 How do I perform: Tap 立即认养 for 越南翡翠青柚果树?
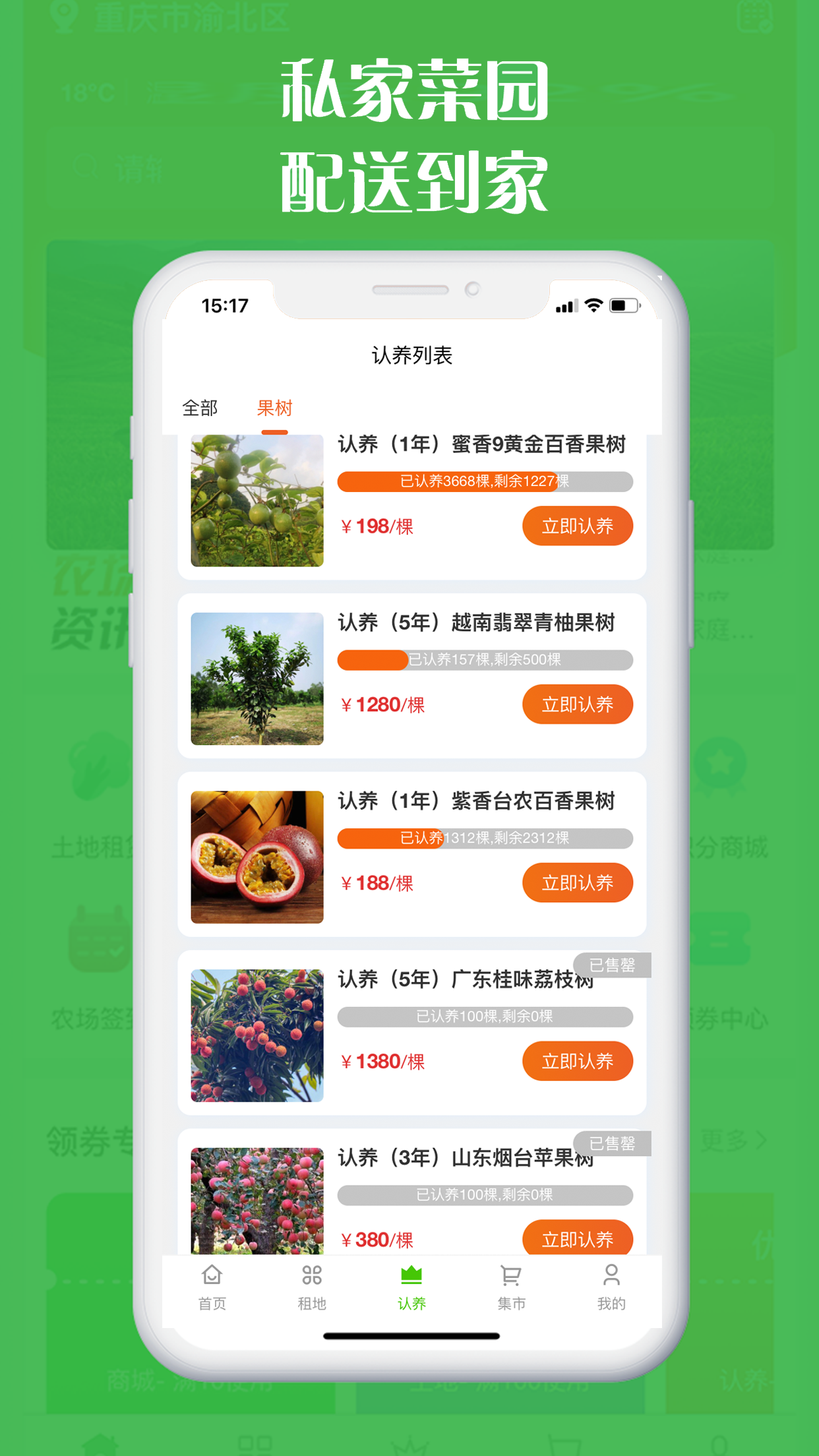coord(577,704)
